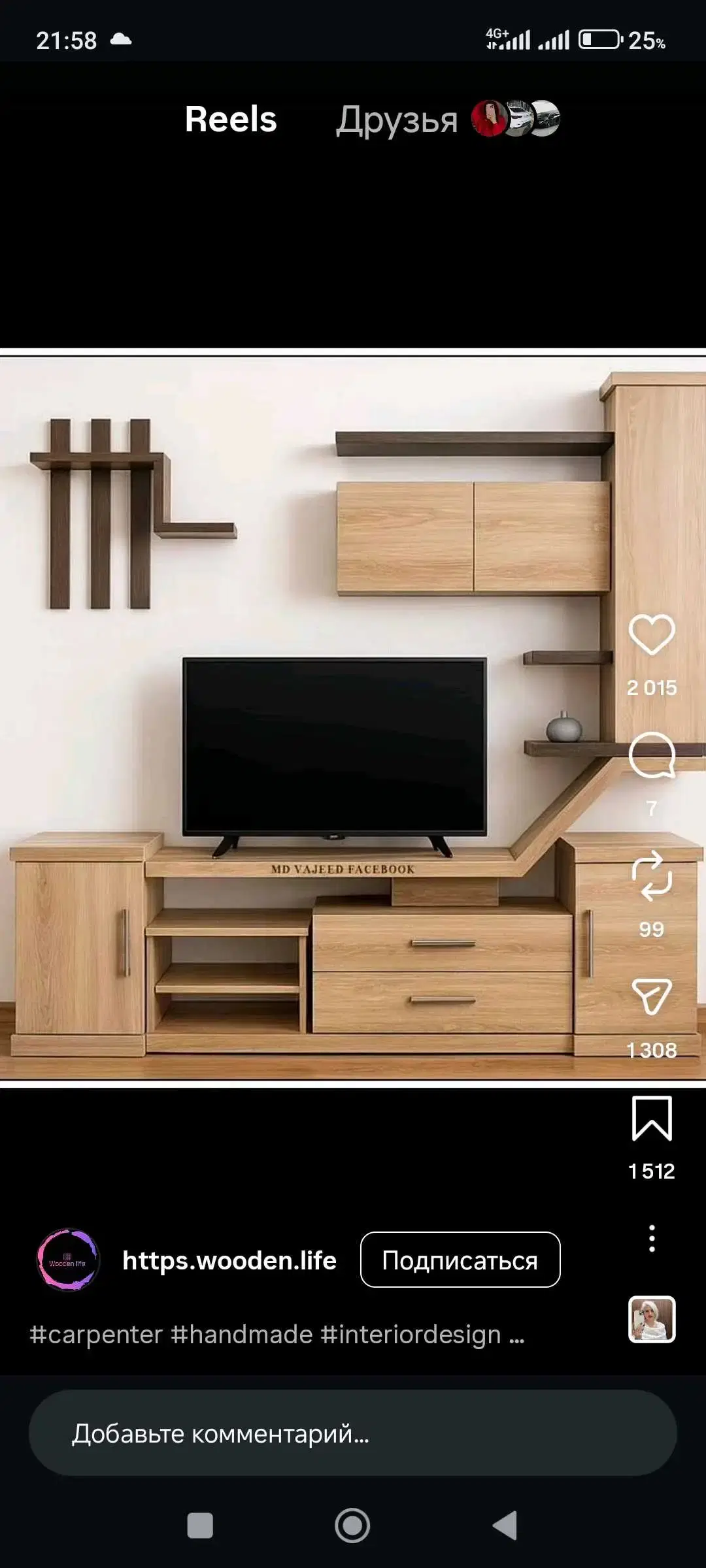Open the wooden life profile avatar

click(68, 1260)
